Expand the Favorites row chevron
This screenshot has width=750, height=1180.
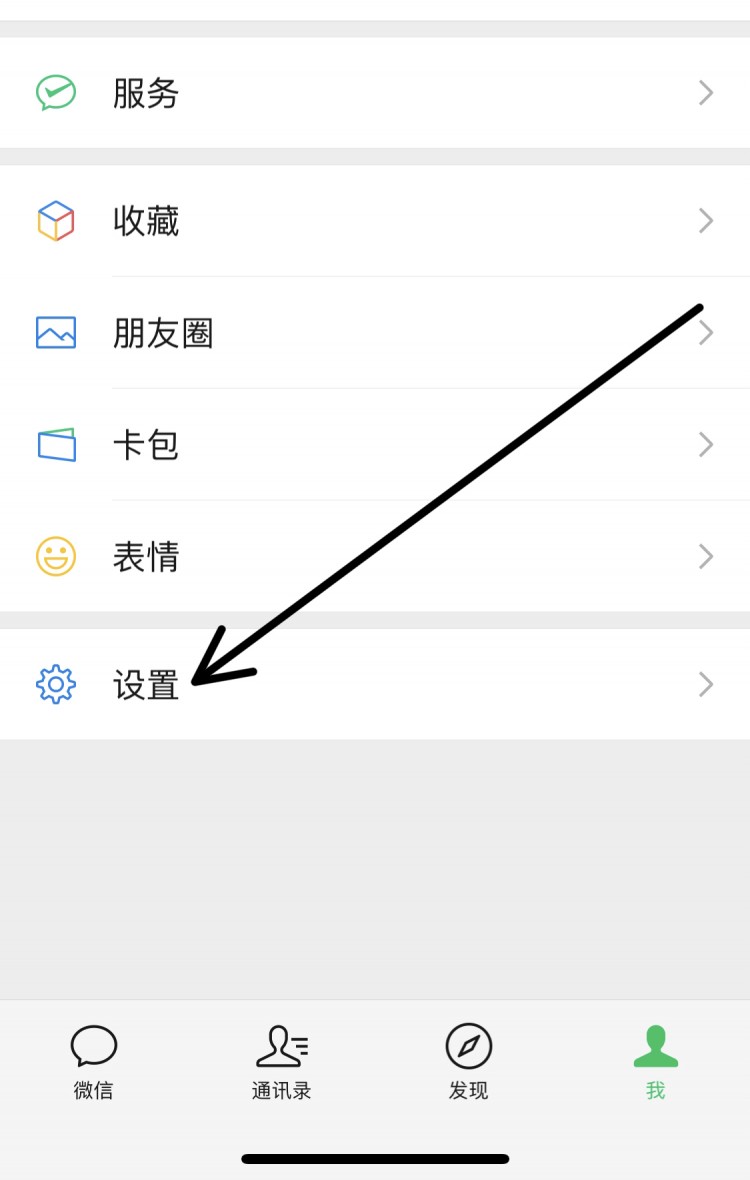click(707, 221)
